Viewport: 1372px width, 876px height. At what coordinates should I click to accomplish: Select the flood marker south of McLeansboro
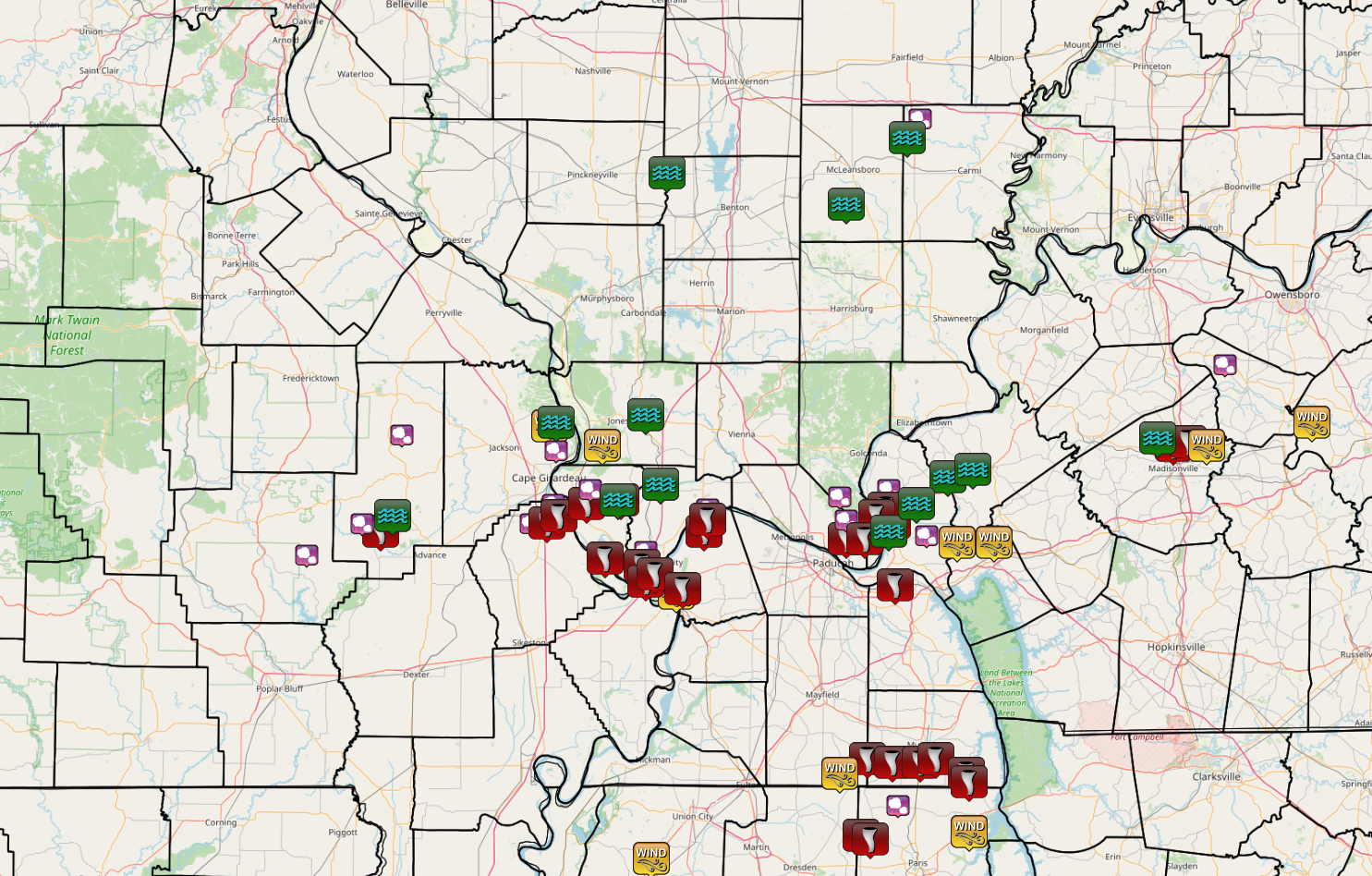click(x=845, y=203)
